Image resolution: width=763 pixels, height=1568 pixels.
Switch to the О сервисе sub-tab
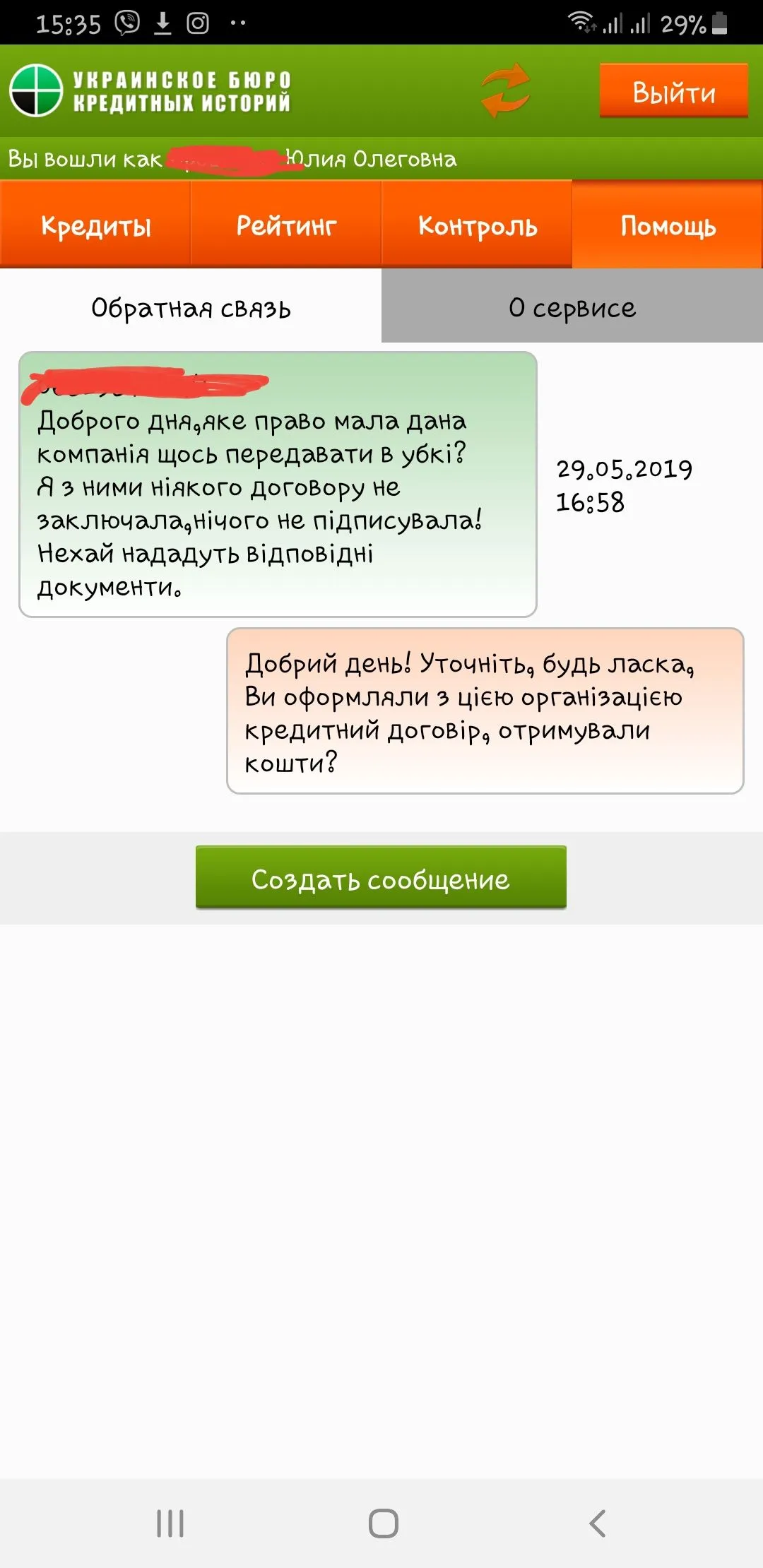pyautogui.click(x=572, y=307)
